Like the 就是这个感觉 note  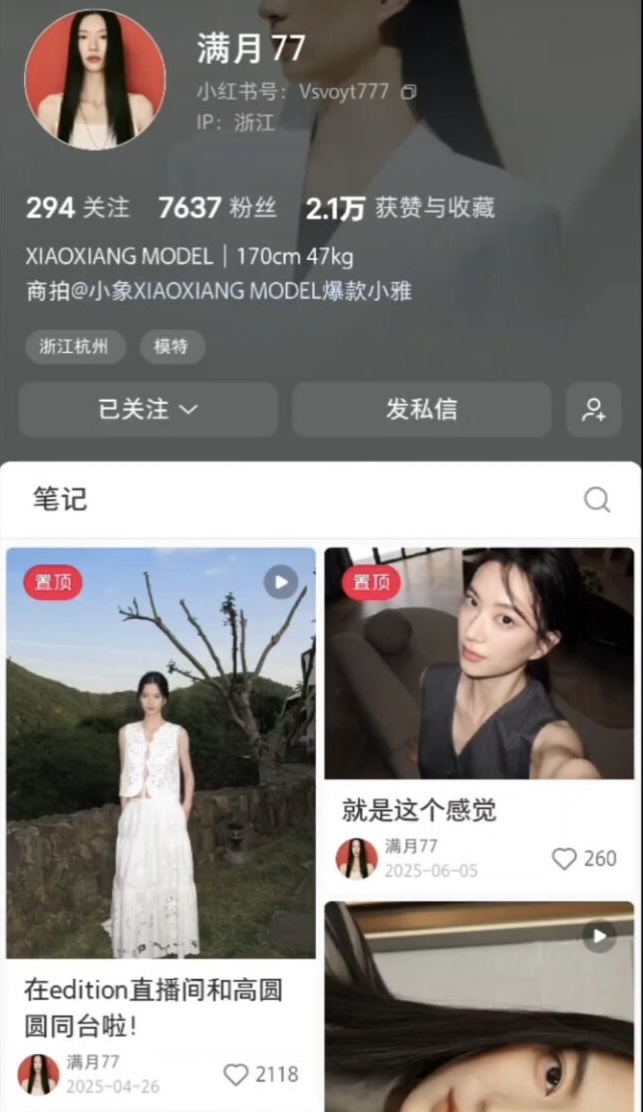pyautogui.click(x=565, y=859)
